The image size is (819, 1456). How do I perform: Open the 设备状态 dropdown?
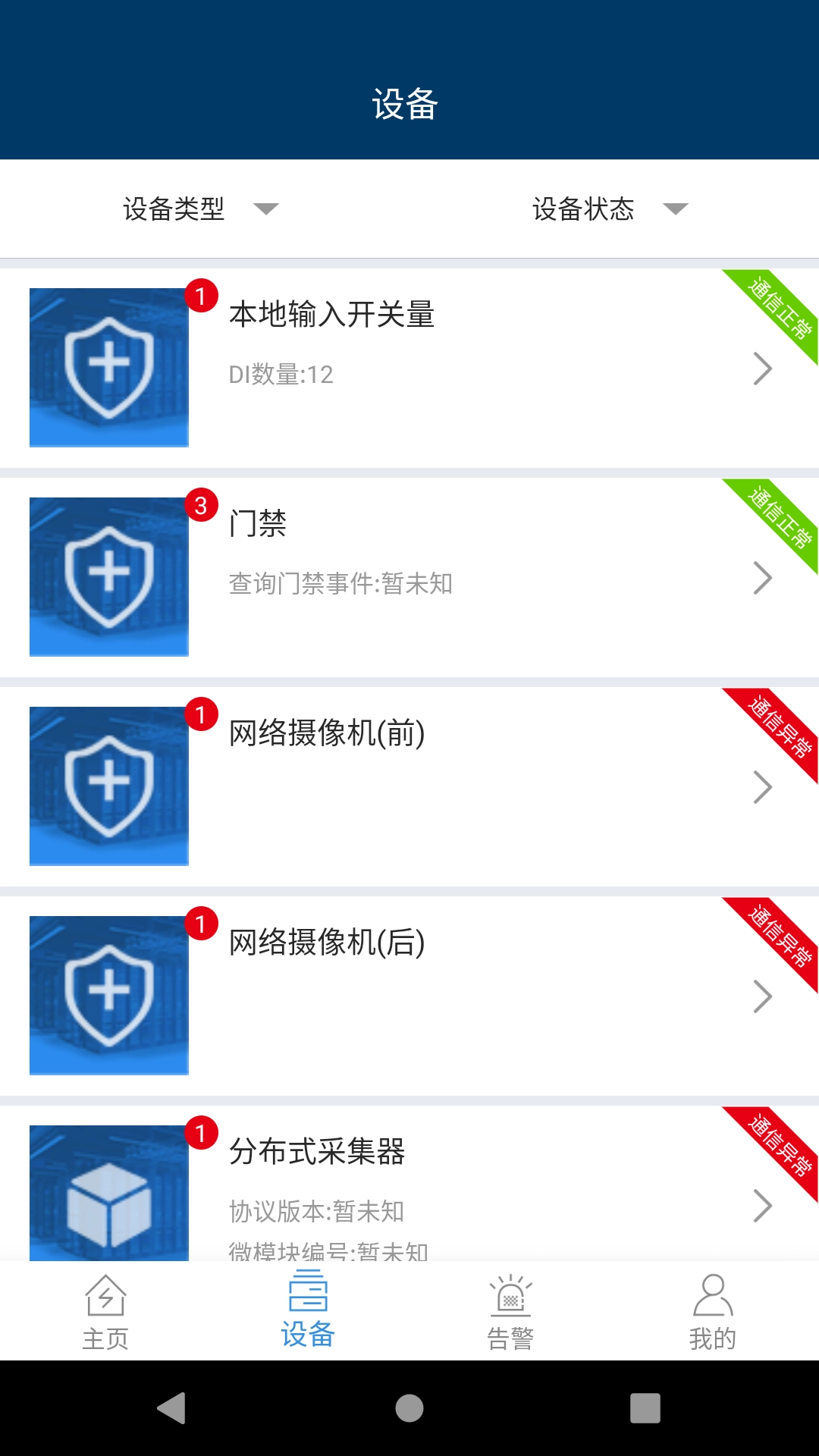(607, 209)
